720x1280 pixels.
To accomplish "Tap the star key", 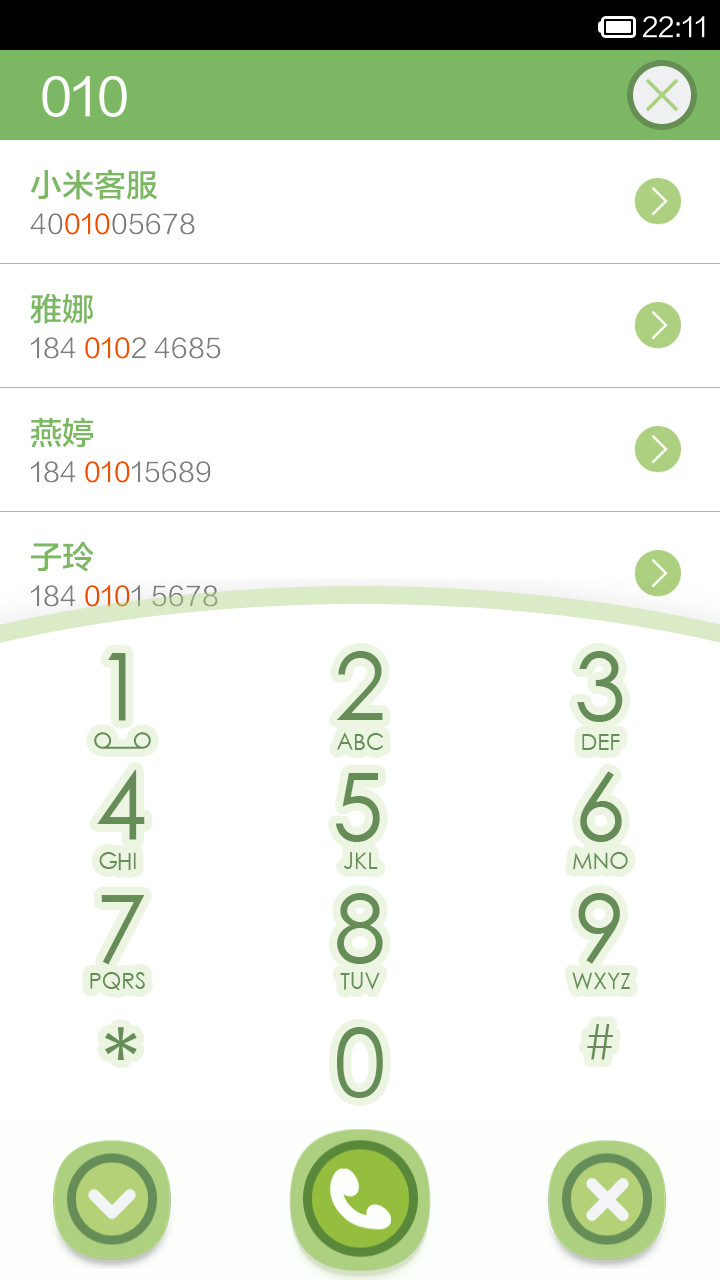I will (x=121, y=1045).
